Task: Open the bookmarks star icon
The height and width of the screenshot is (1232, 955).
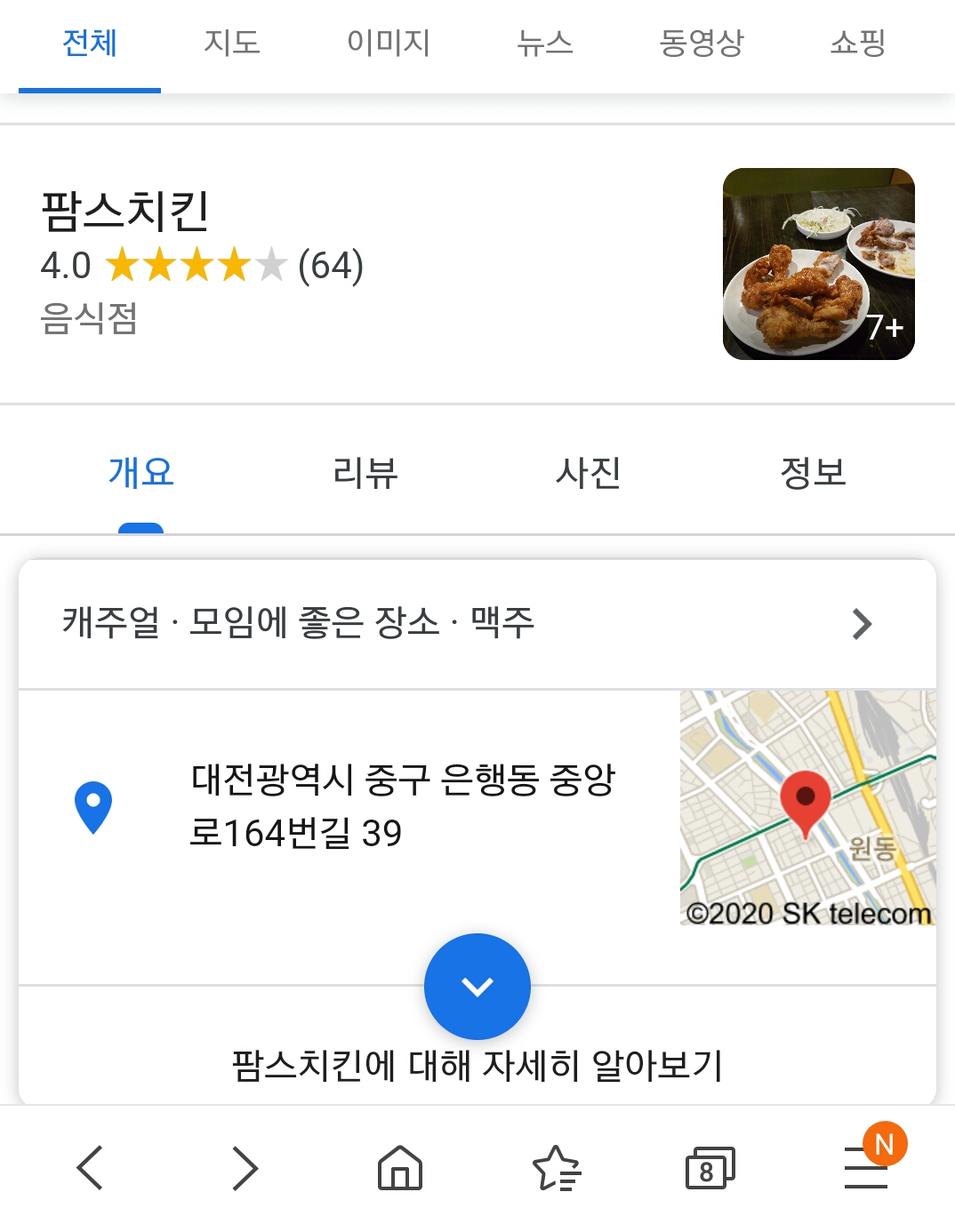Action: point(556,1167)
